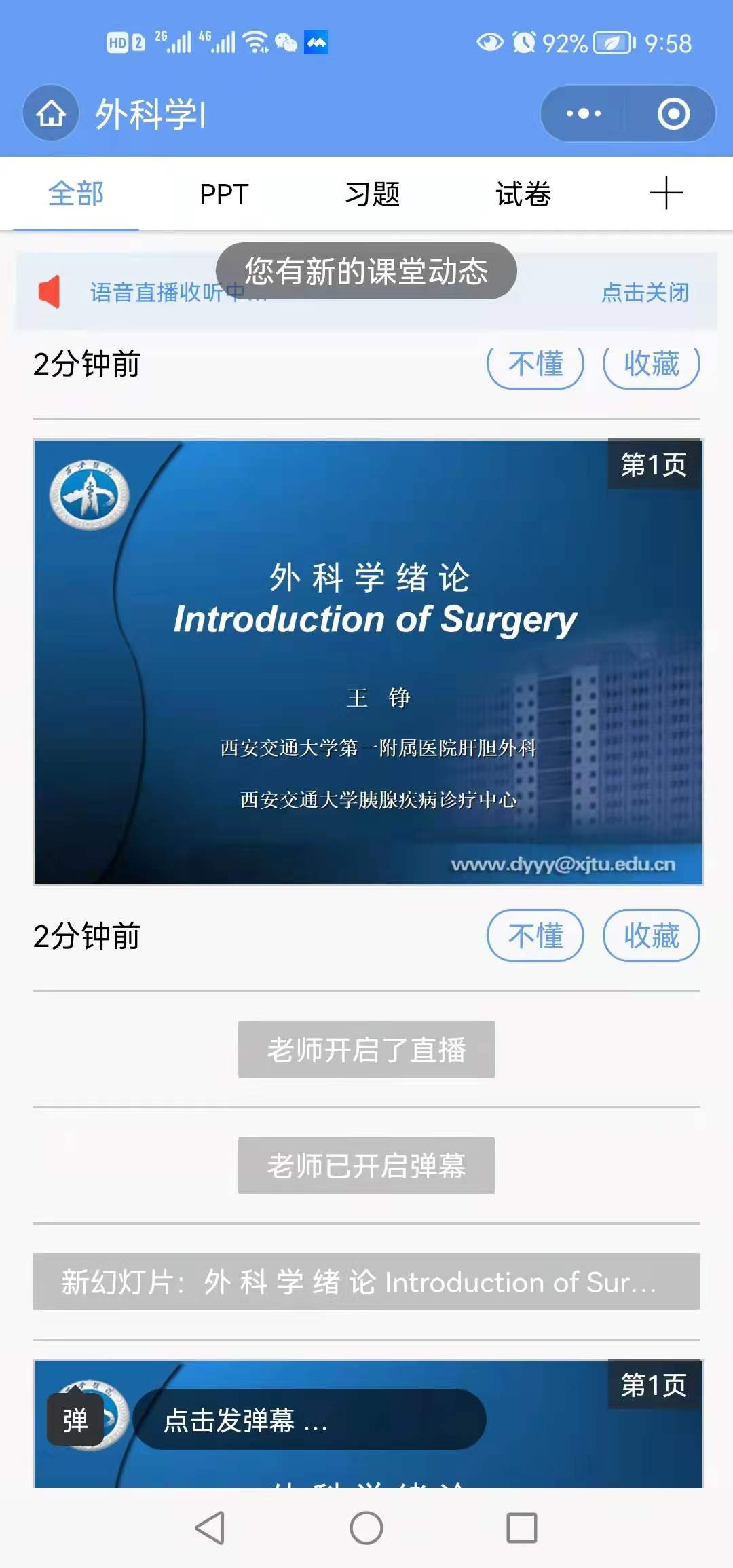Open the three-dot more menu
The image size is (733, 1568).
584,113
